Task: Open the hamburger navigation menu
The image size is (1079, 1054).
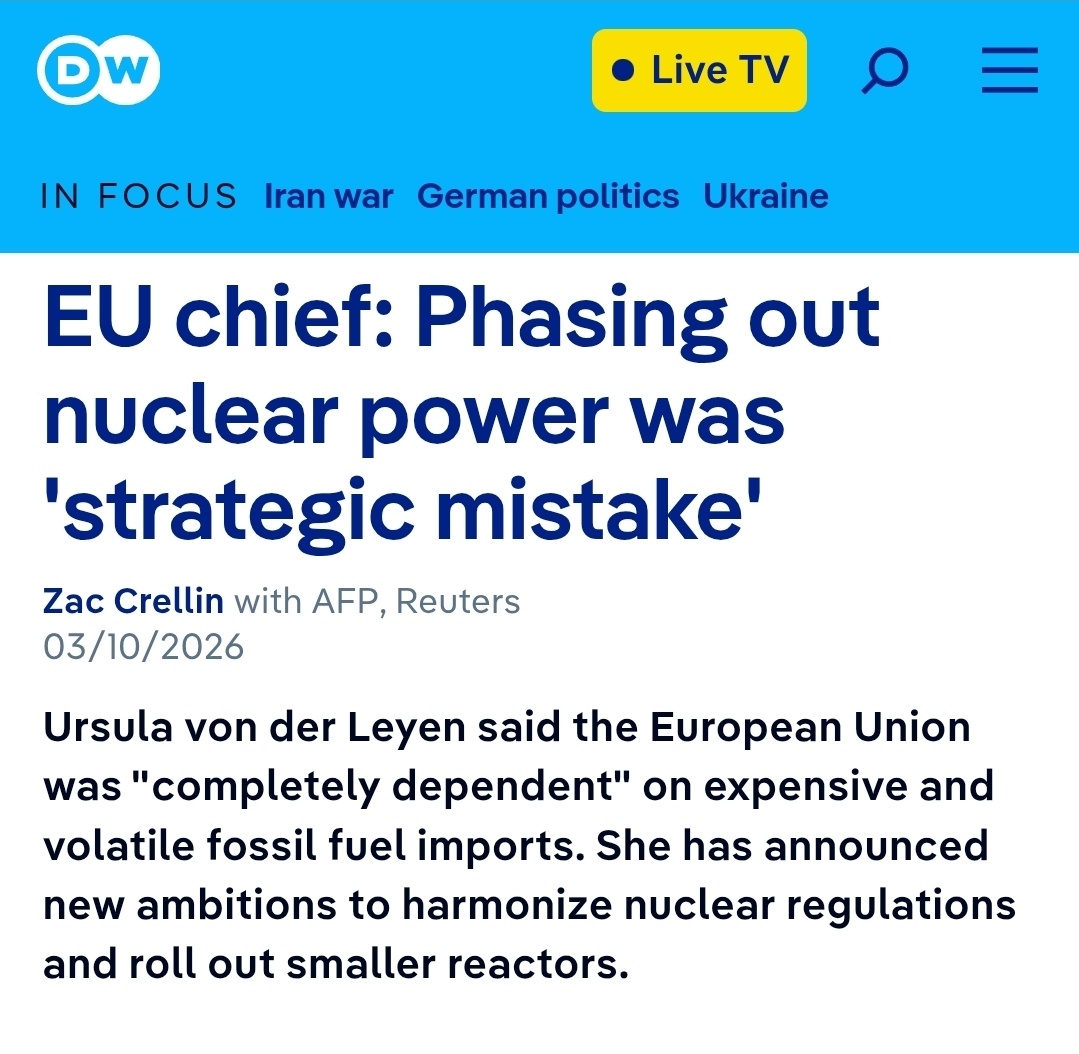Action: click(1009, 71)
